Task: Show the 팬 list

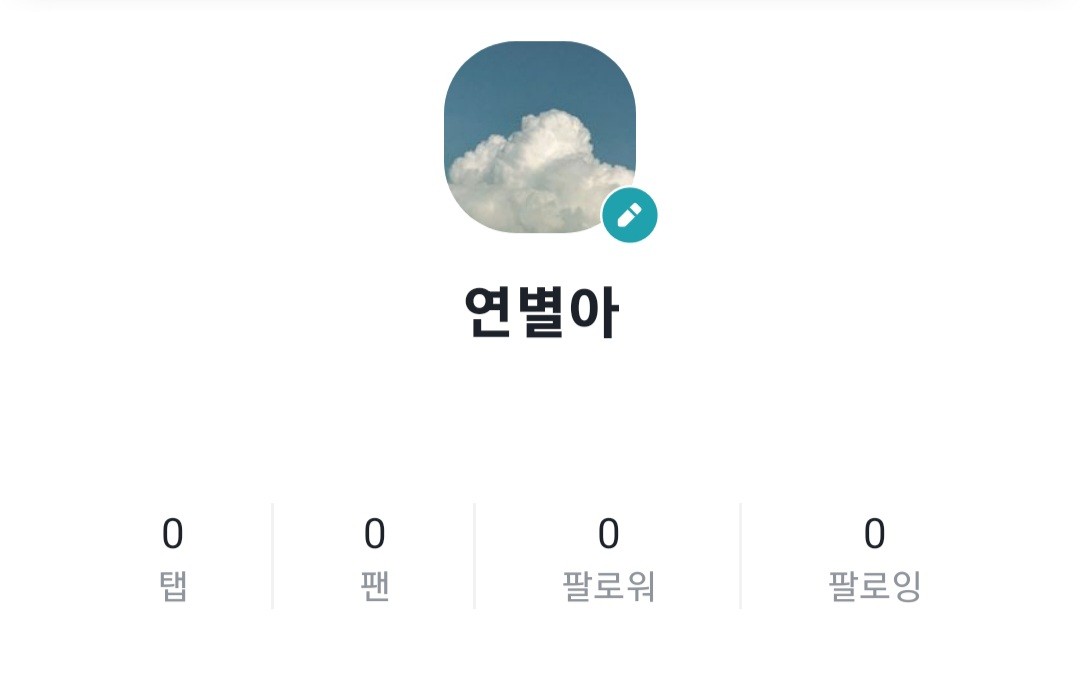Action: click(374, 557)
